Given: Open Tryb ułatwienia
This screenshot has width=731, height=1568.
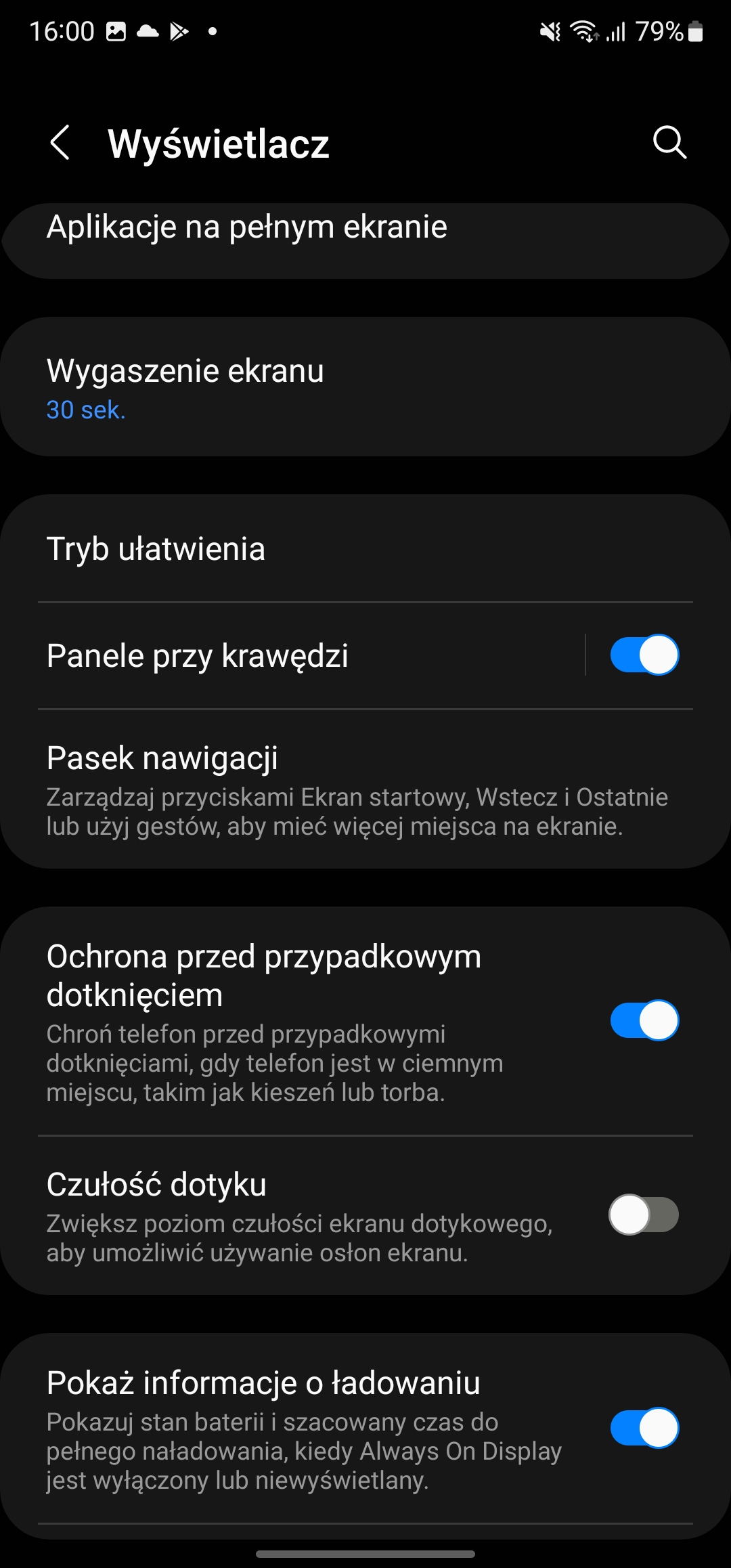Looking at the screenshot, I should (x=156, y=549).
